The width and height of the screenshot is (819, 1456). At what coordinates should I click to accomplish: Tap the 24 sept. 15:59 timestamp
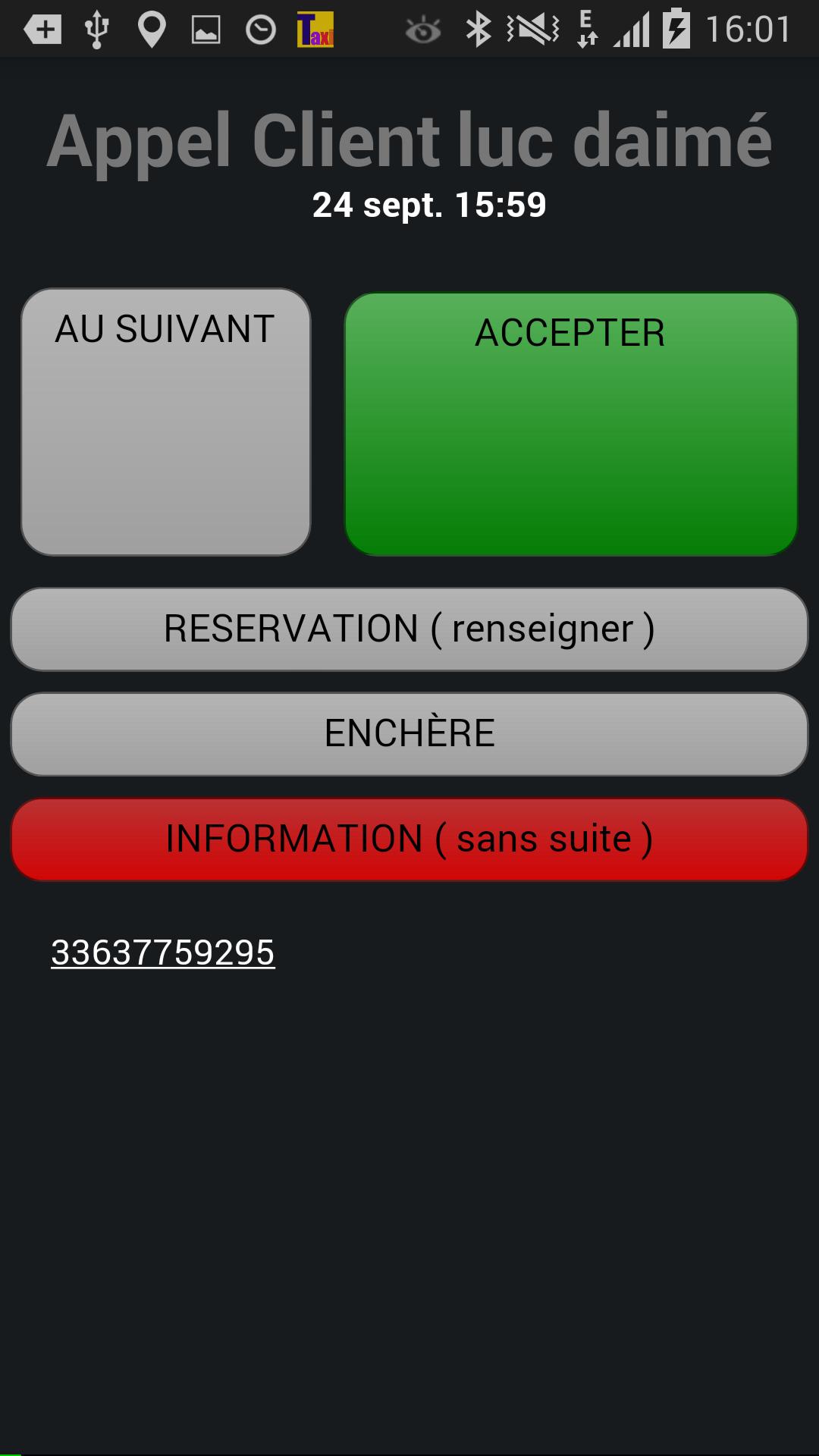click(429, 204)
